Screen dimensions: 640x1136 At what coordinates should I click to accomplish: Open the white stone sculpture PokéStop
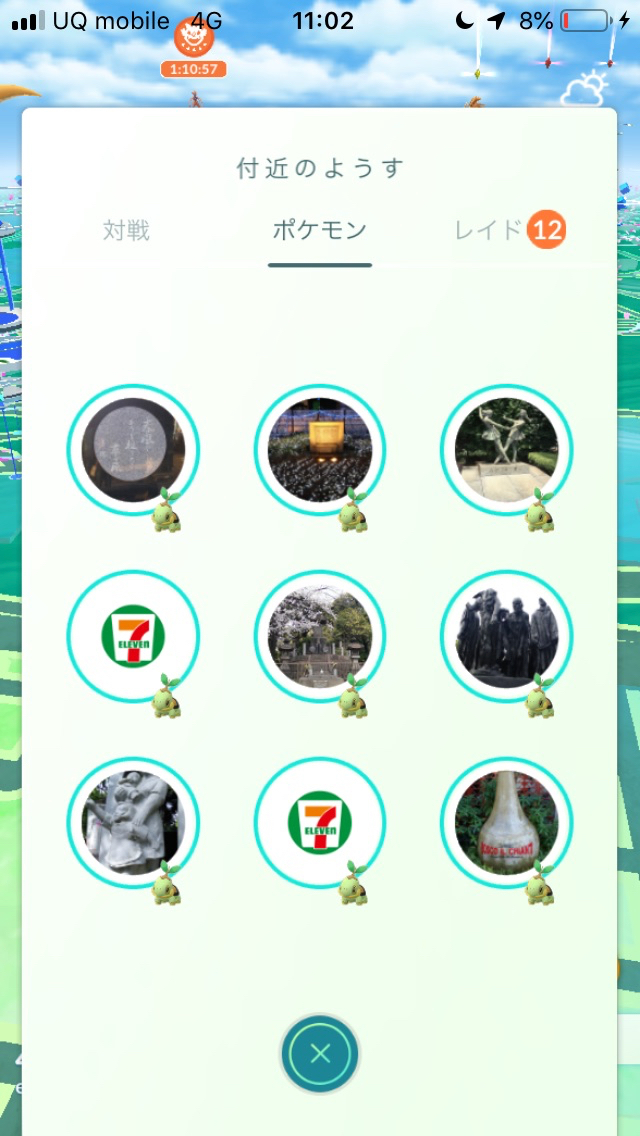(x=133, y=823)
